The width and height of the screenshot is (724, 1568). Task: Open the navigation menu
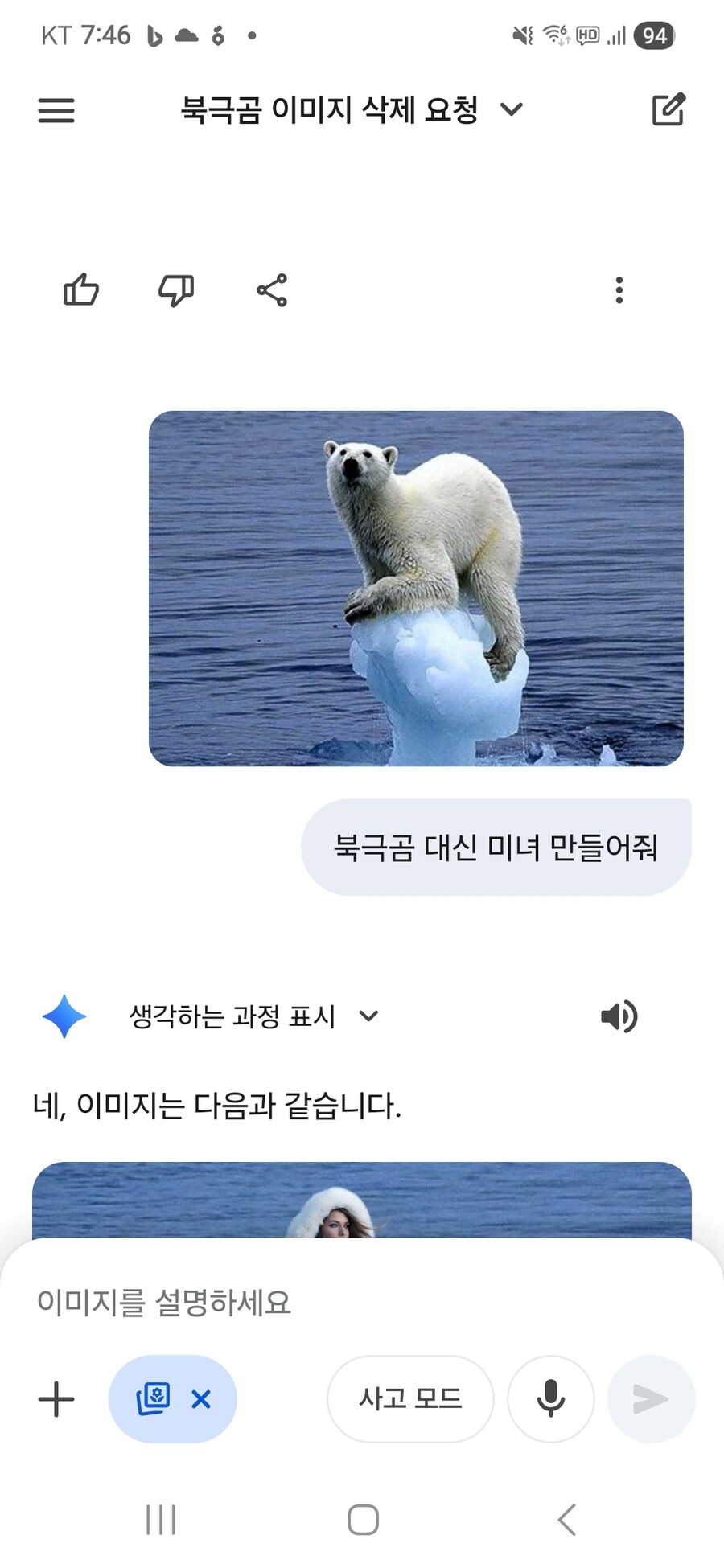56,110
